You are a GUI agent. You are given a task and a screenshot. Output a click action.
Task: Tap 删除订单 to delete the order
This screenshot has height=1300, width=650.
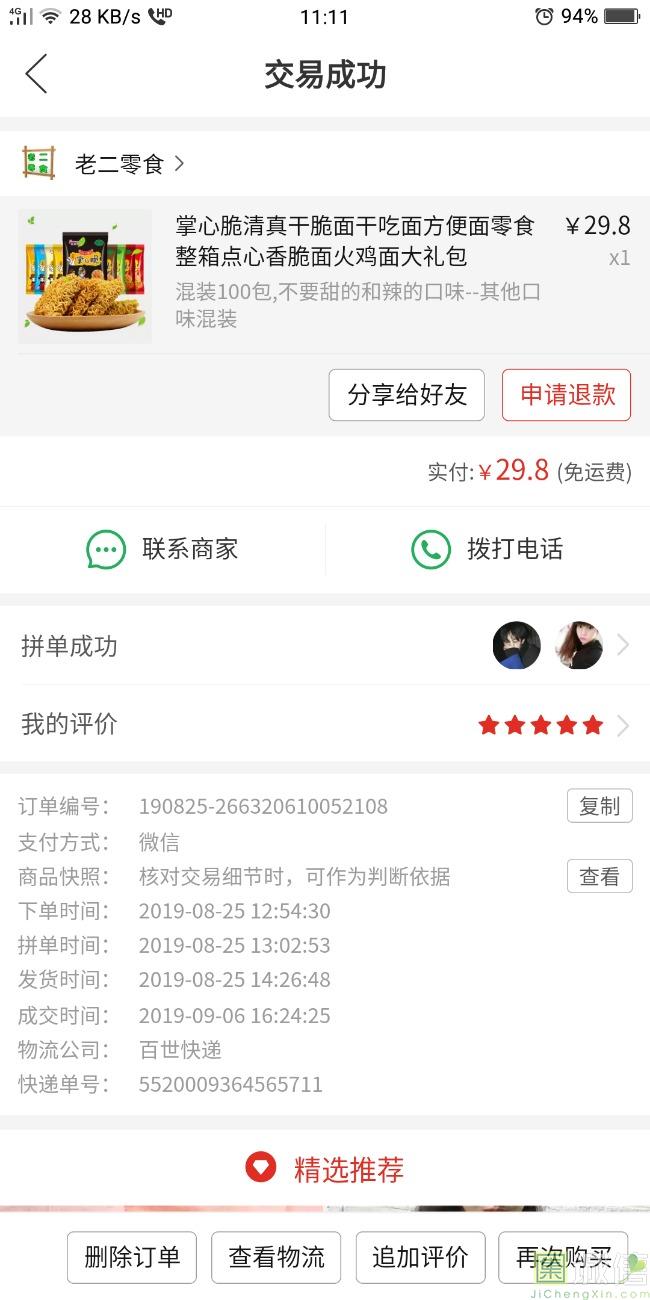132,1258
